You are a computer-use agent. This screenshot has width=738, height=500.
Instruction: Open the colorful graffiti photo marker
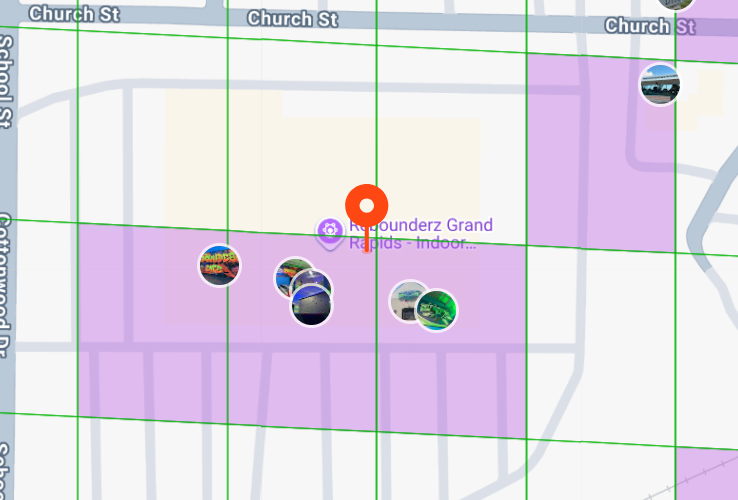point(219,266)
